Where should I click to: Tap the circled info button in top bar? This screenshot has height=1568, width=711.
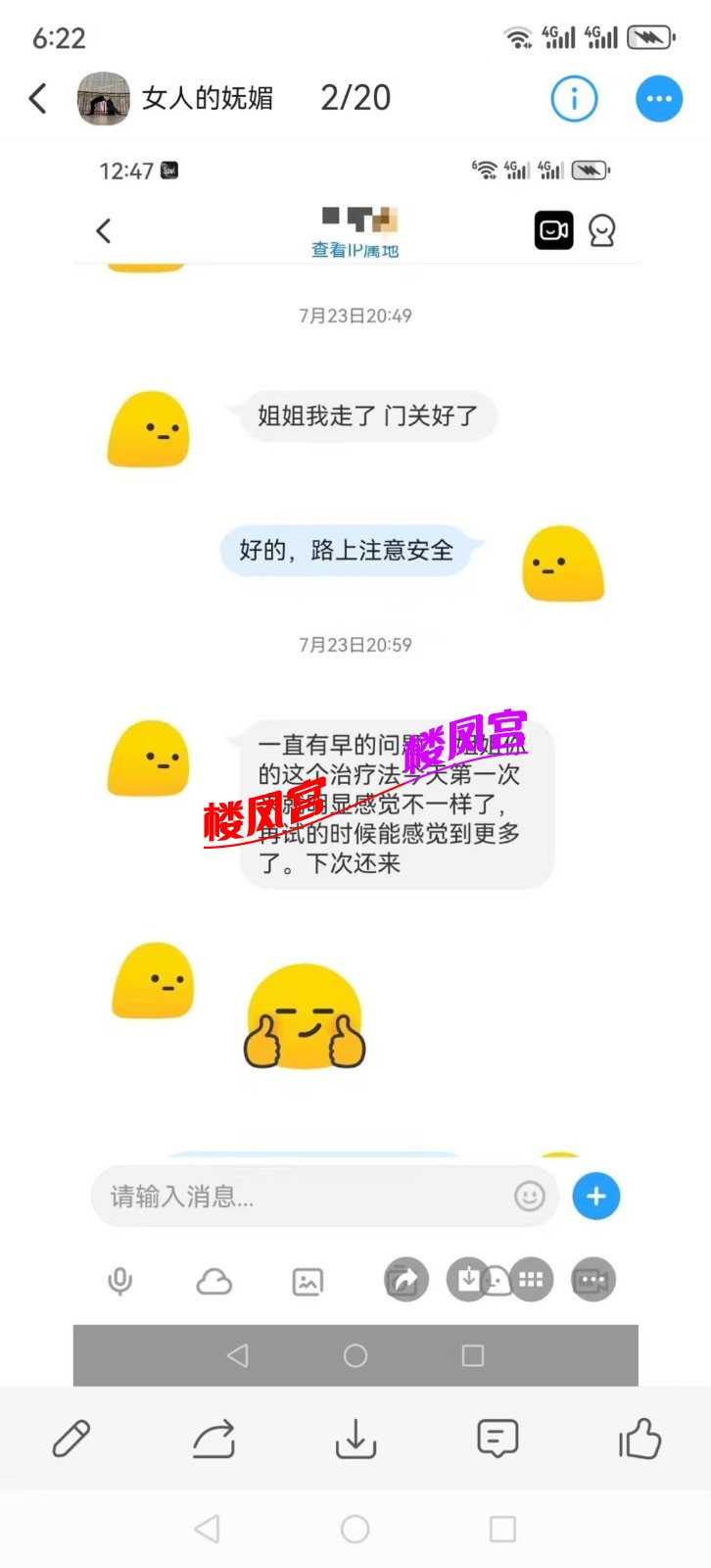(574, 98)
